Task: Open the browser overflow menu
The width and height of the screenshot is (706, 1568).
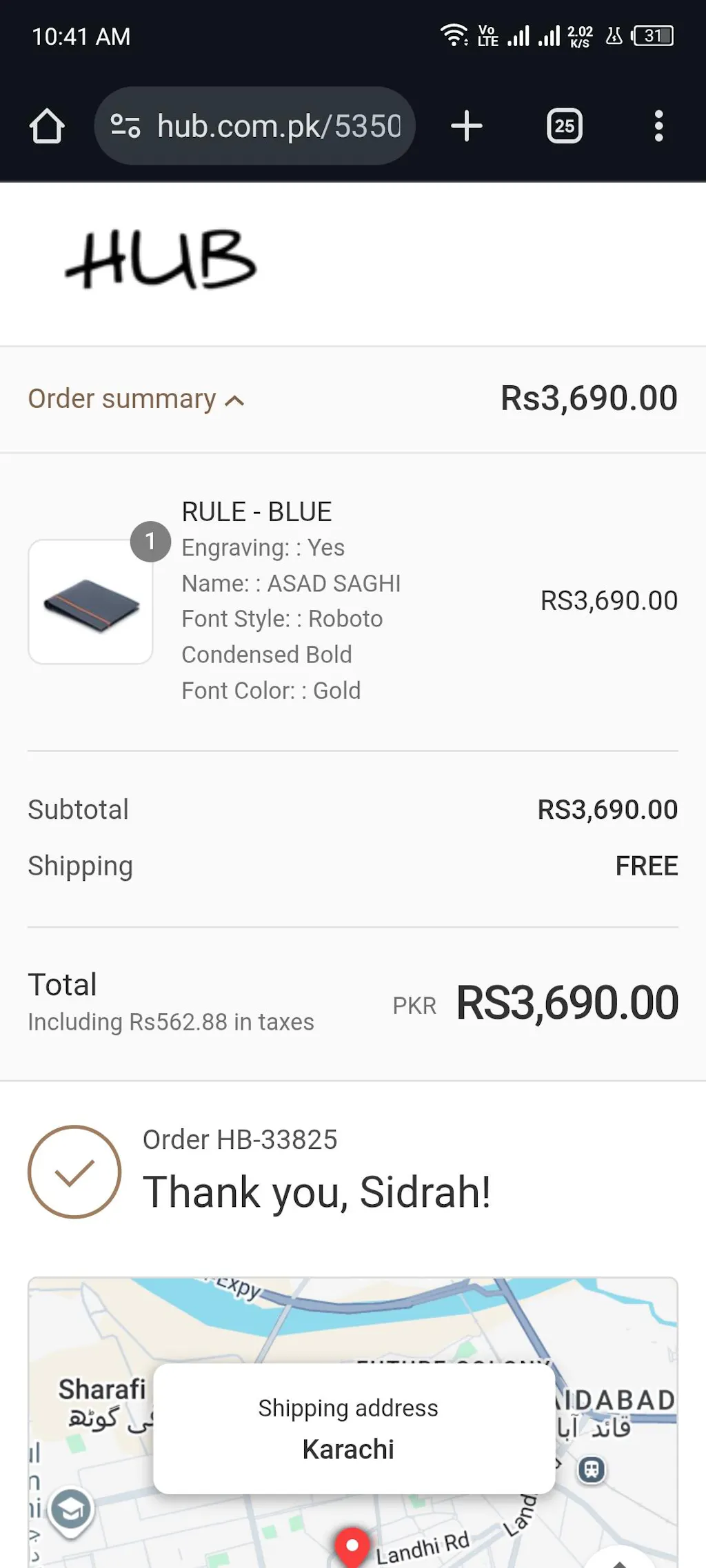Action: click(658, 126)
